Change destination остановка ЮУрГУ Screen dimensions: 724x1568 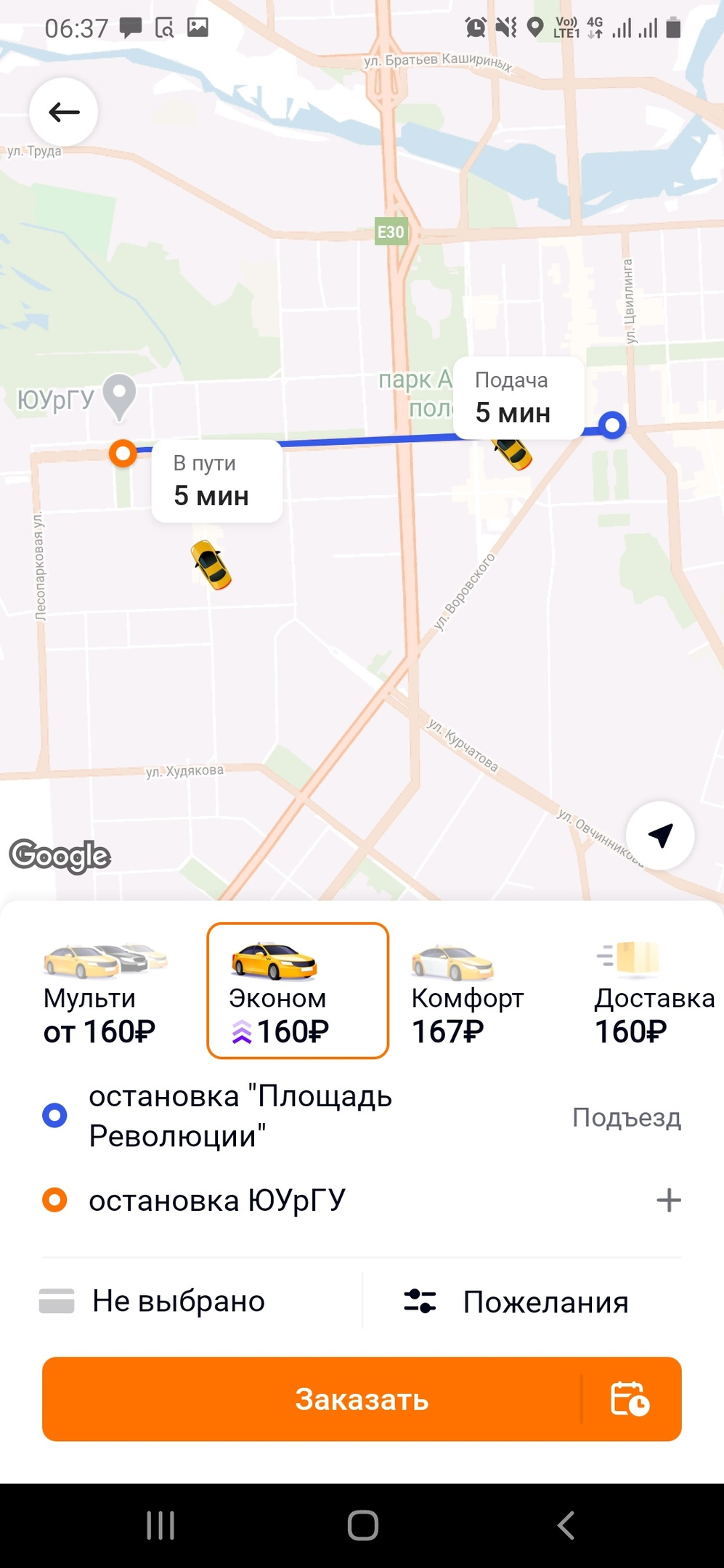pyautogui.click(x=216, y=1201)
